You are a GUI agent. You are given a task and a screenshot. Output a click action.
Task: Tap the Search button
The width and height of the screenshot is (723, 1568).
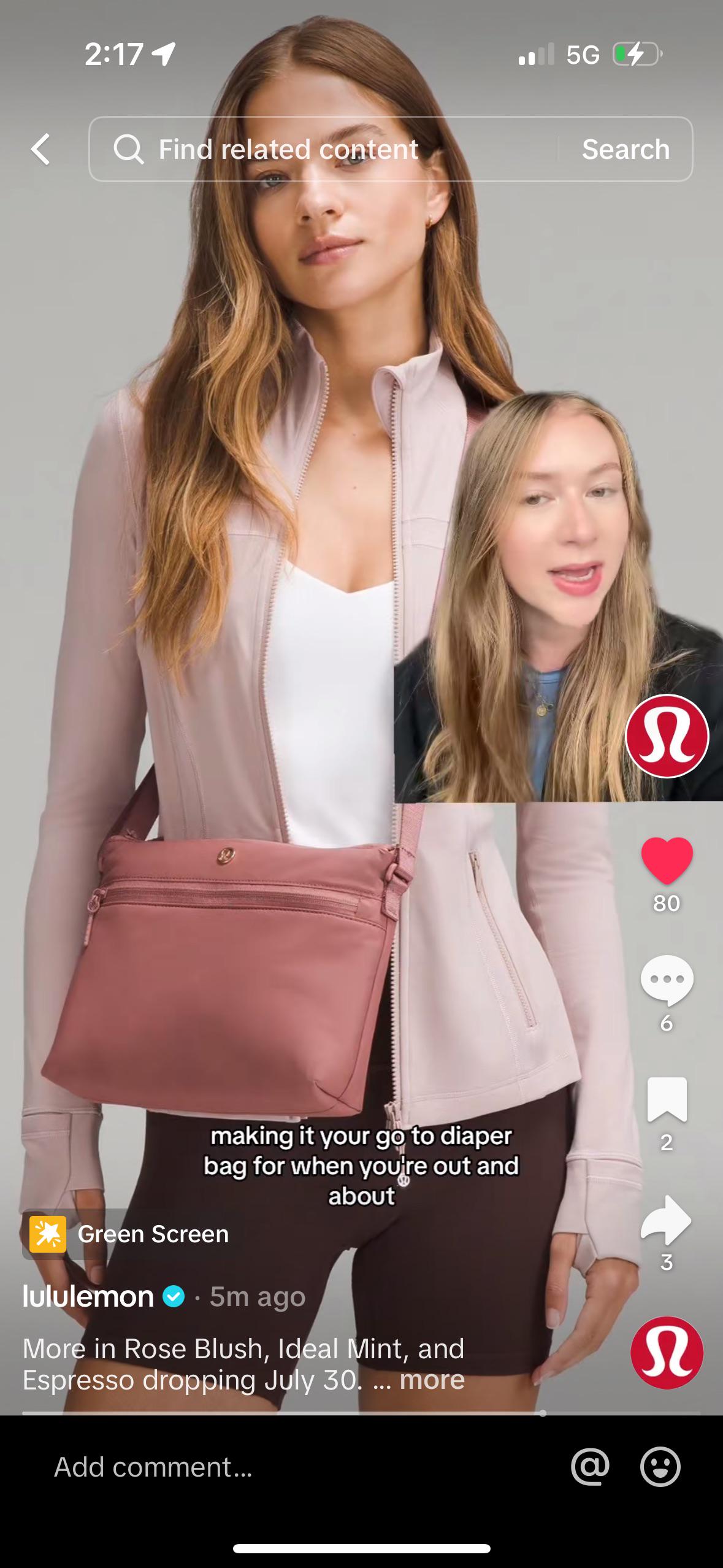pos(625,149)
